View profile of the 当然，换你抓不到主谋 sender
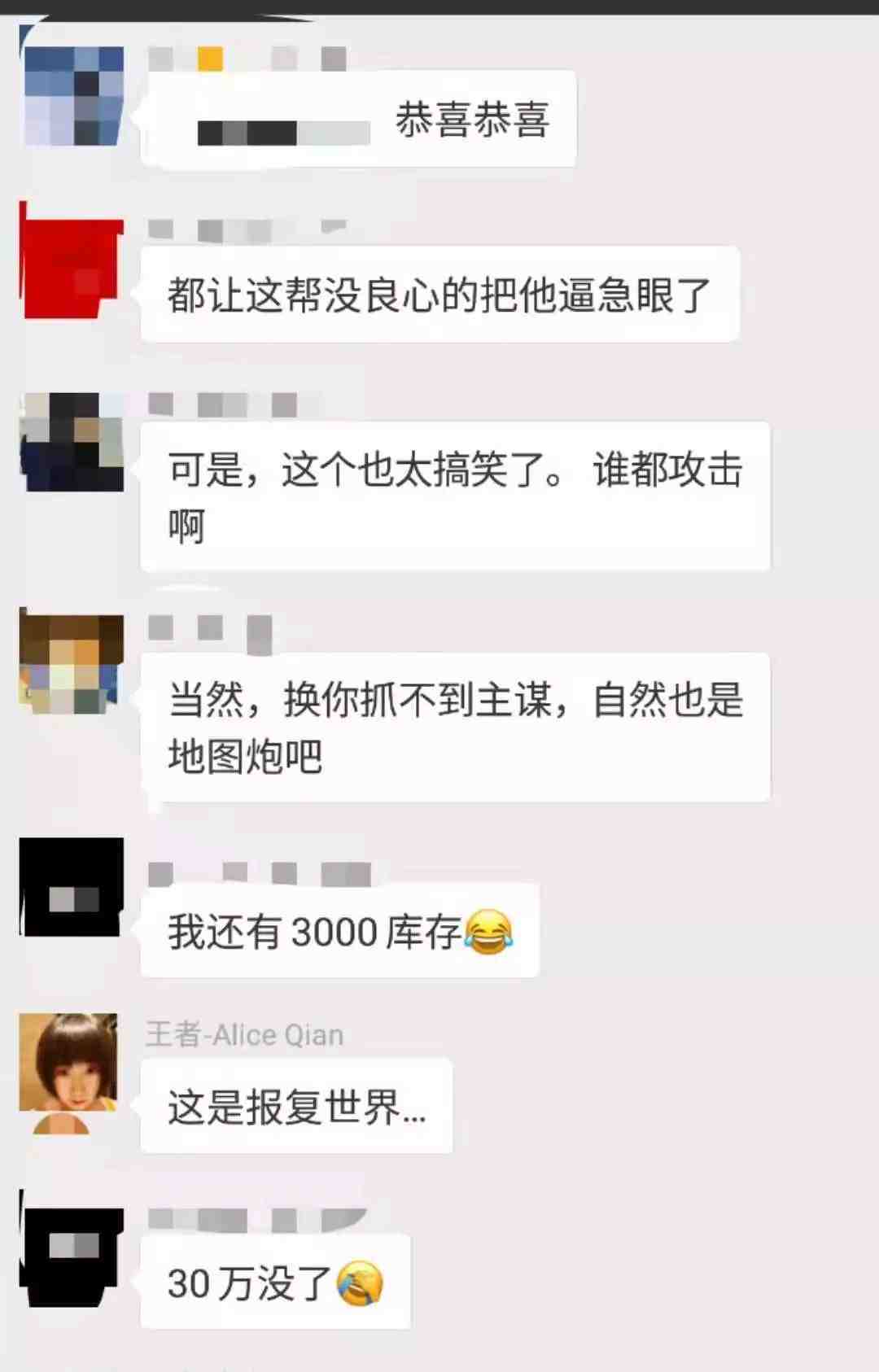Screen dimensions: 879x1372 coord(72,664)
